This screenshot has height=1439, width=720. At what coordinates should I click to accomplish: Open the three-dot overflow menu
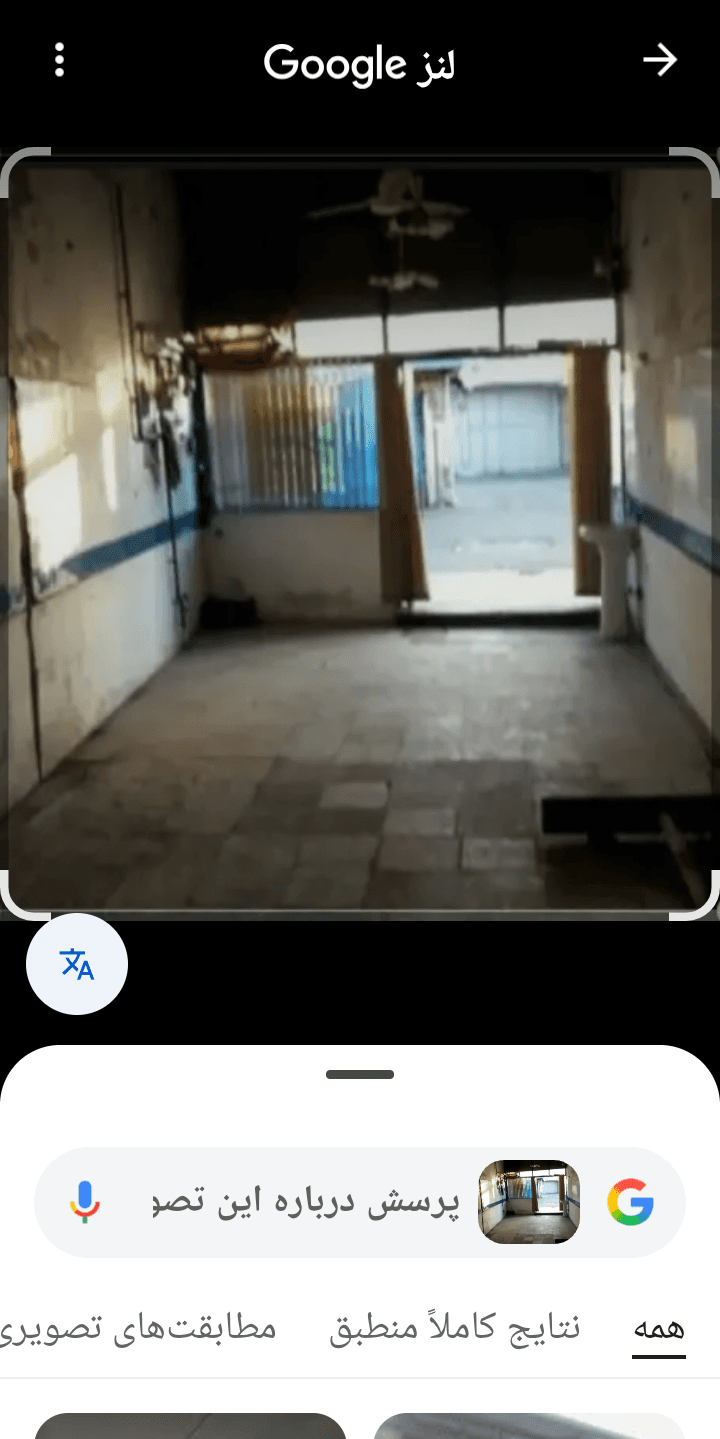[60, 60]
